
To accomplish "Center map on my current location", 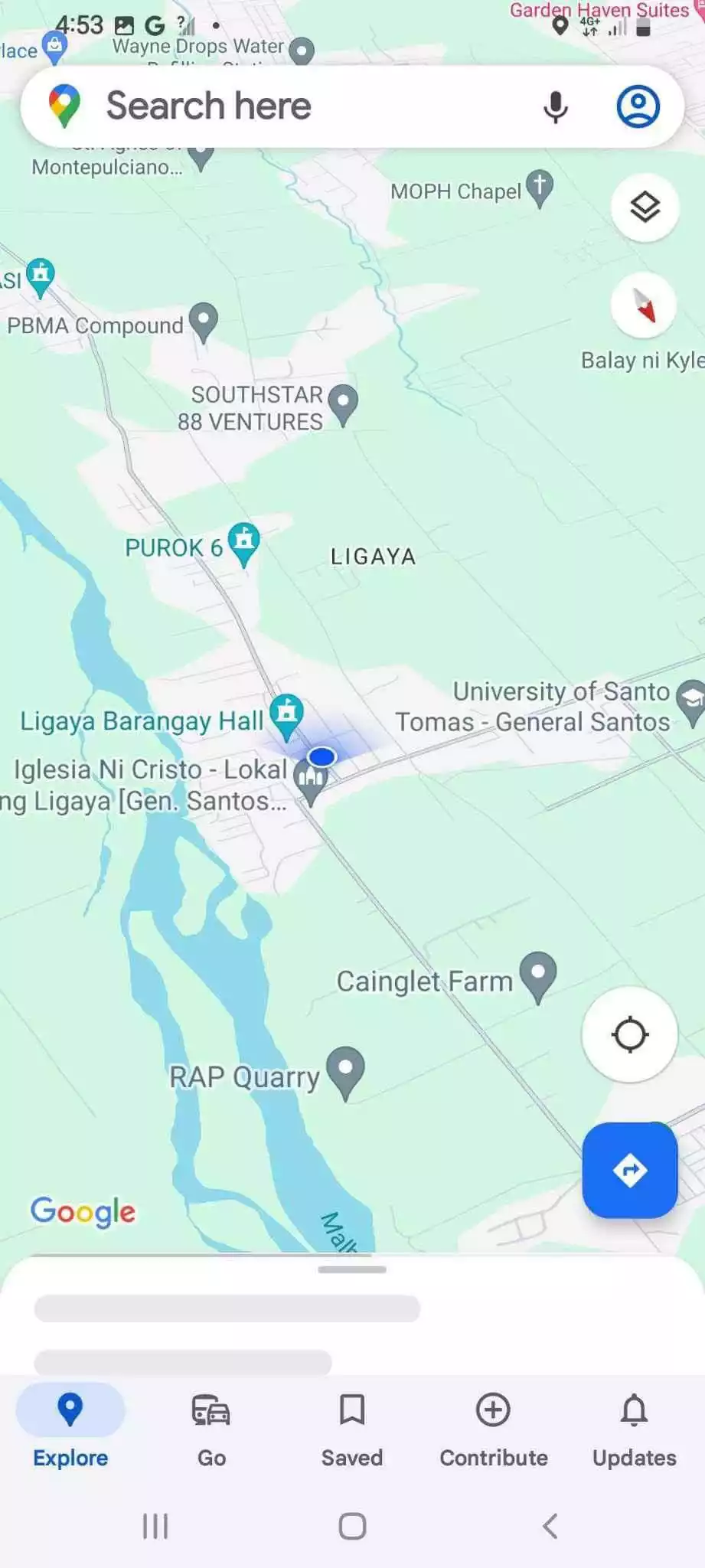I will pyautogui.click(x=629, y=1034).
